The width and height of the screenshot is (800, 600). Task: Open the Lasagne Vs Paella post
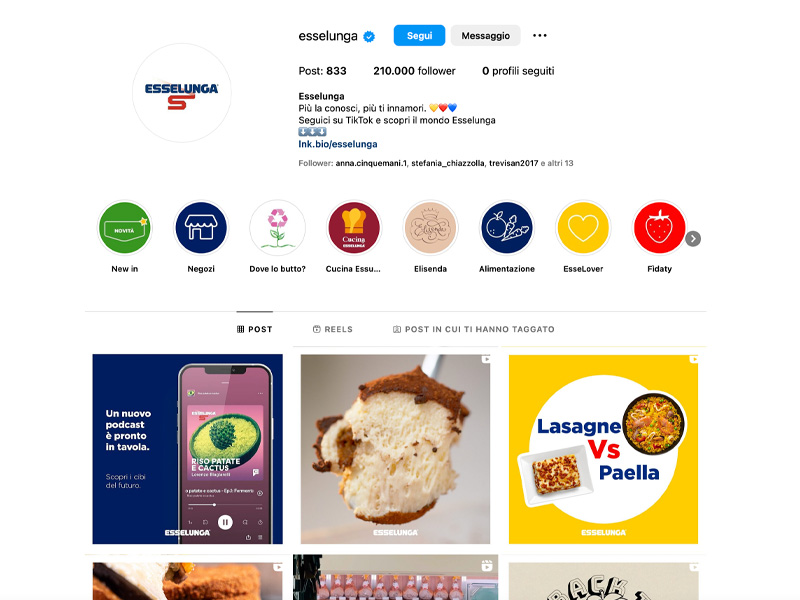603,449
